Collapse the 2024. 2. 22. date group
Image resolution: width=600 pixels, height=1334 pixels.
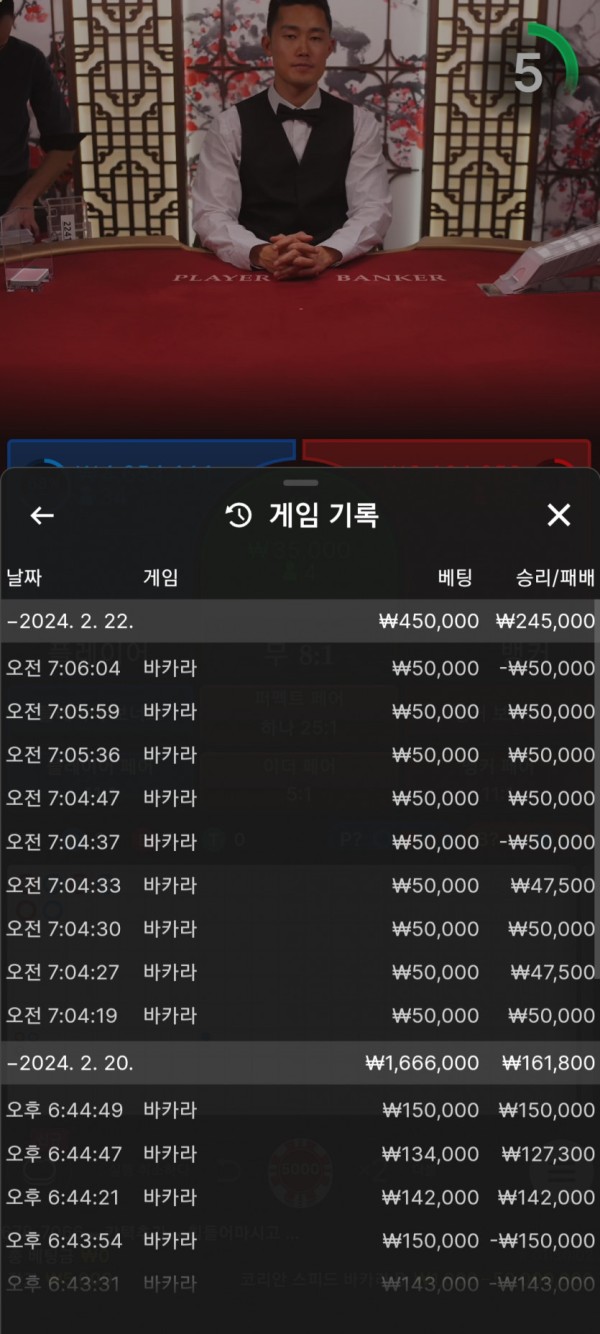pos(300,621)
